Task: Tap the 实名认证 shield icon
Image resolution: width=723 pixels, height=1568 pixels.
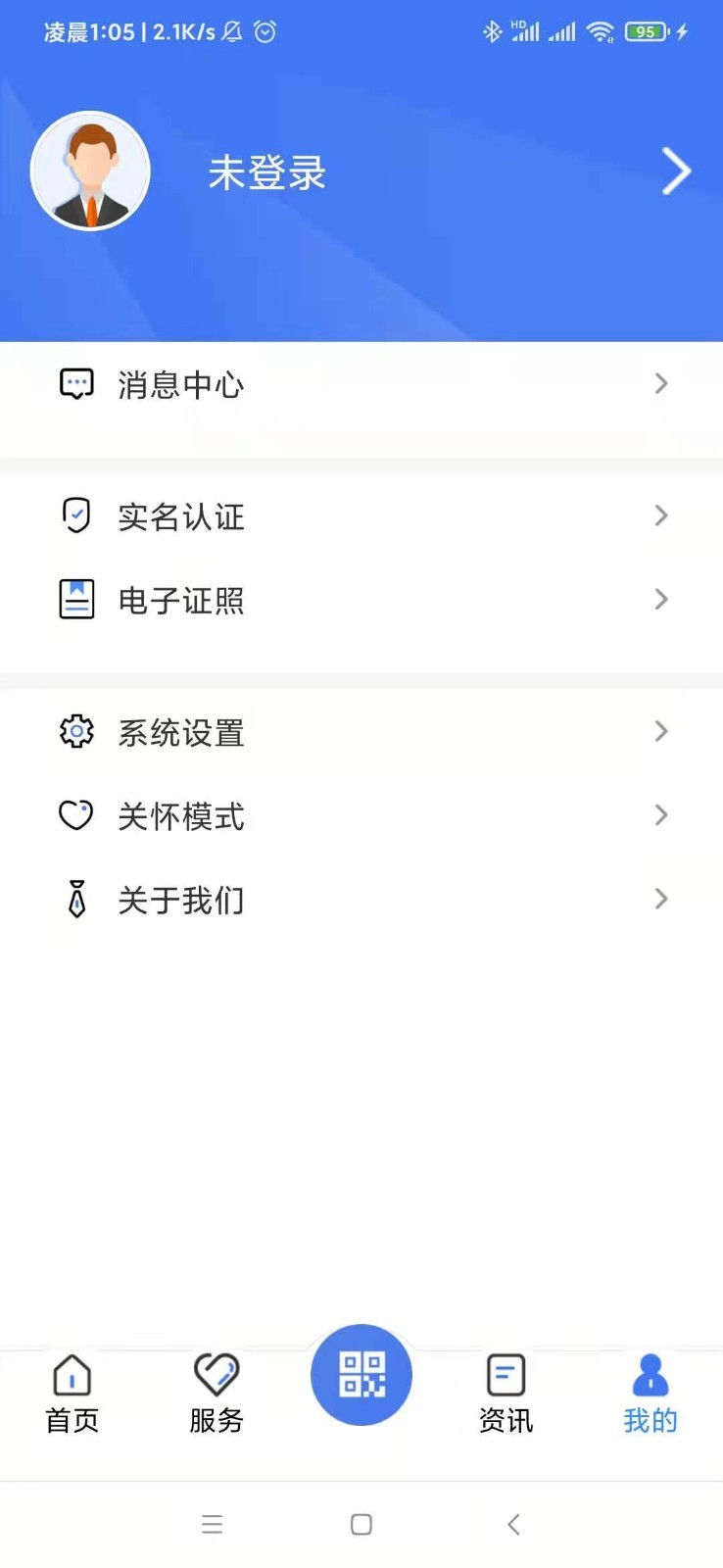Action: coord(76,515)
